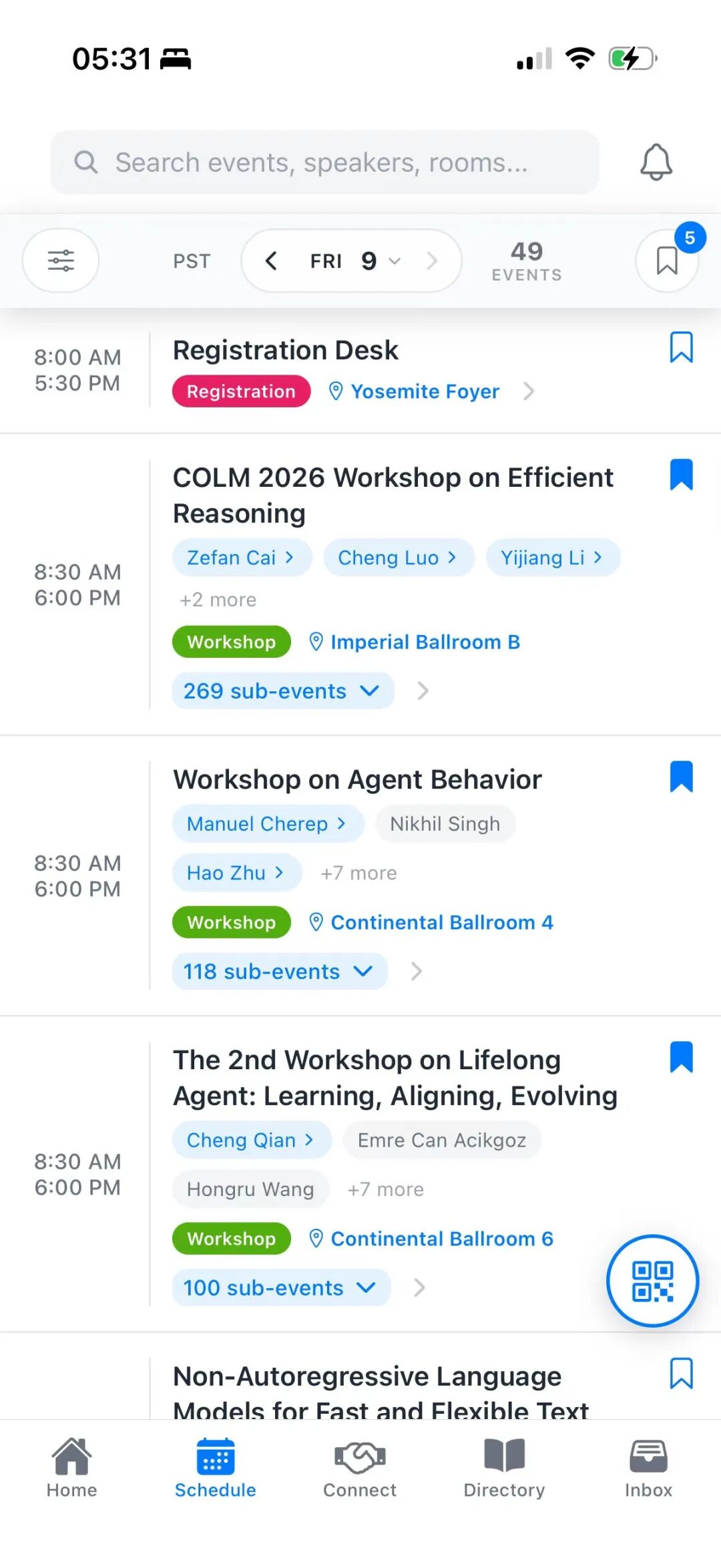Screen dimensions: 721x1568
Task: Open the FRI 9 date picker
Action: pos(354,260)
